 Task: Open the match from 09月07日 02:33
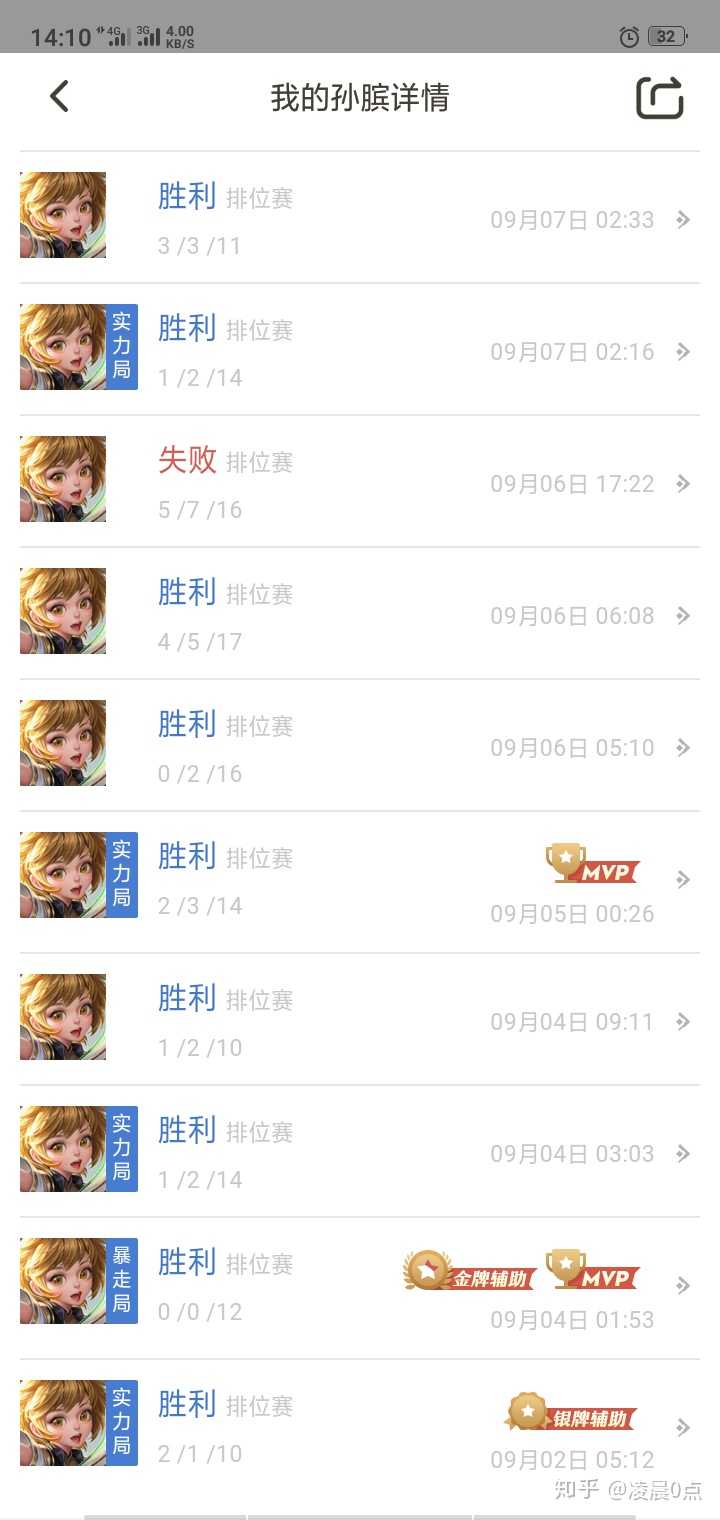360,218
